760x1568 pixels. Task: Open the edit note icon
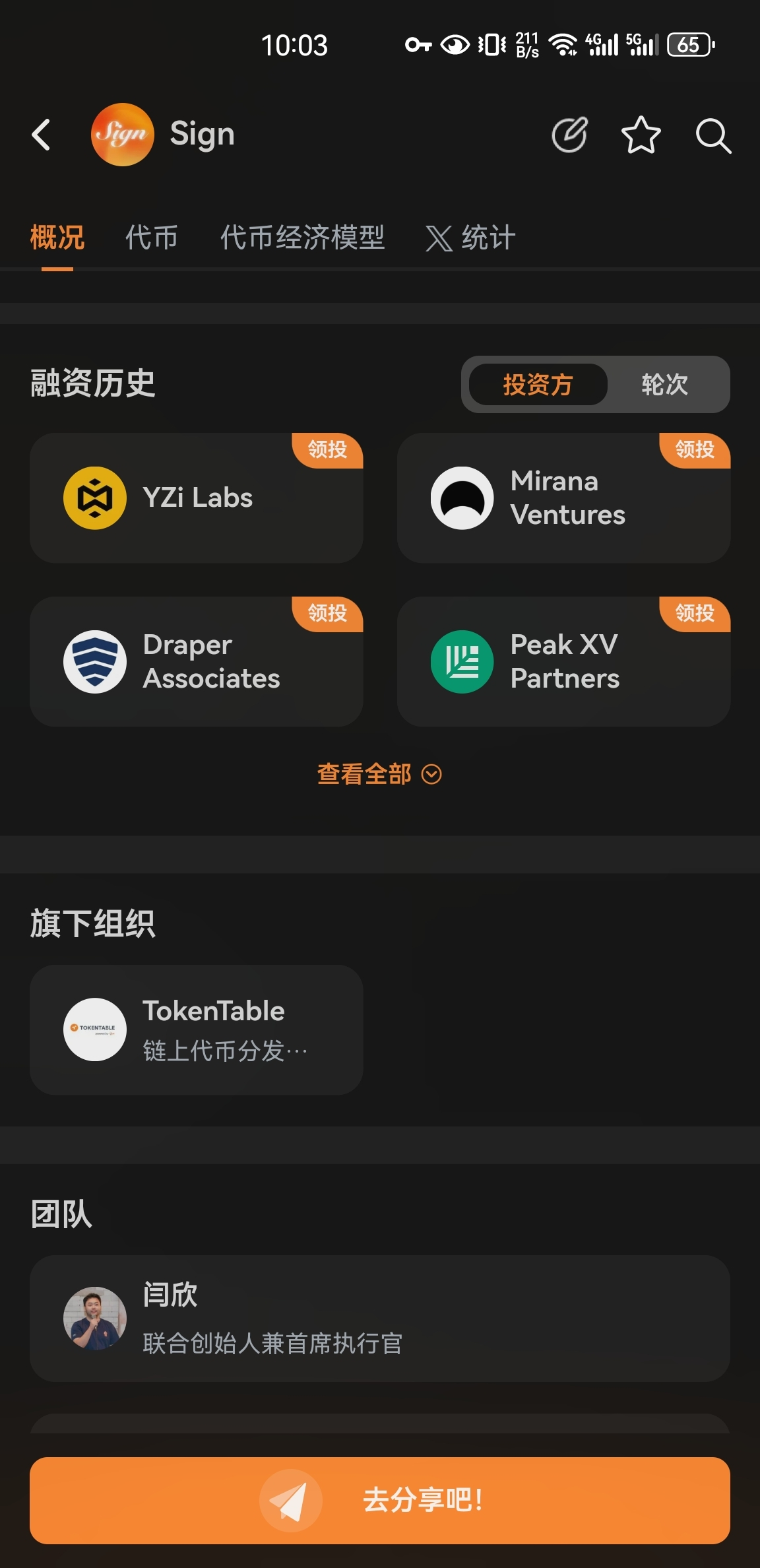569,135
